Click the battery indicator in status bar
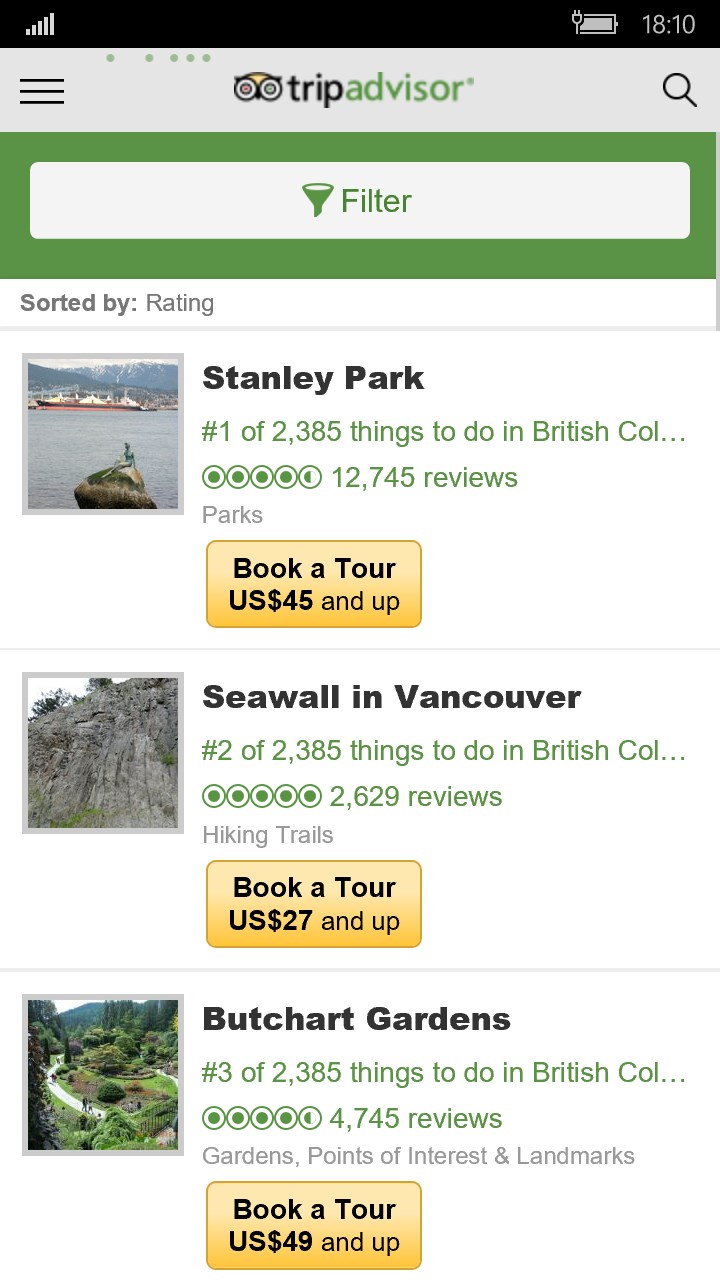 click(x=596, y=22)
